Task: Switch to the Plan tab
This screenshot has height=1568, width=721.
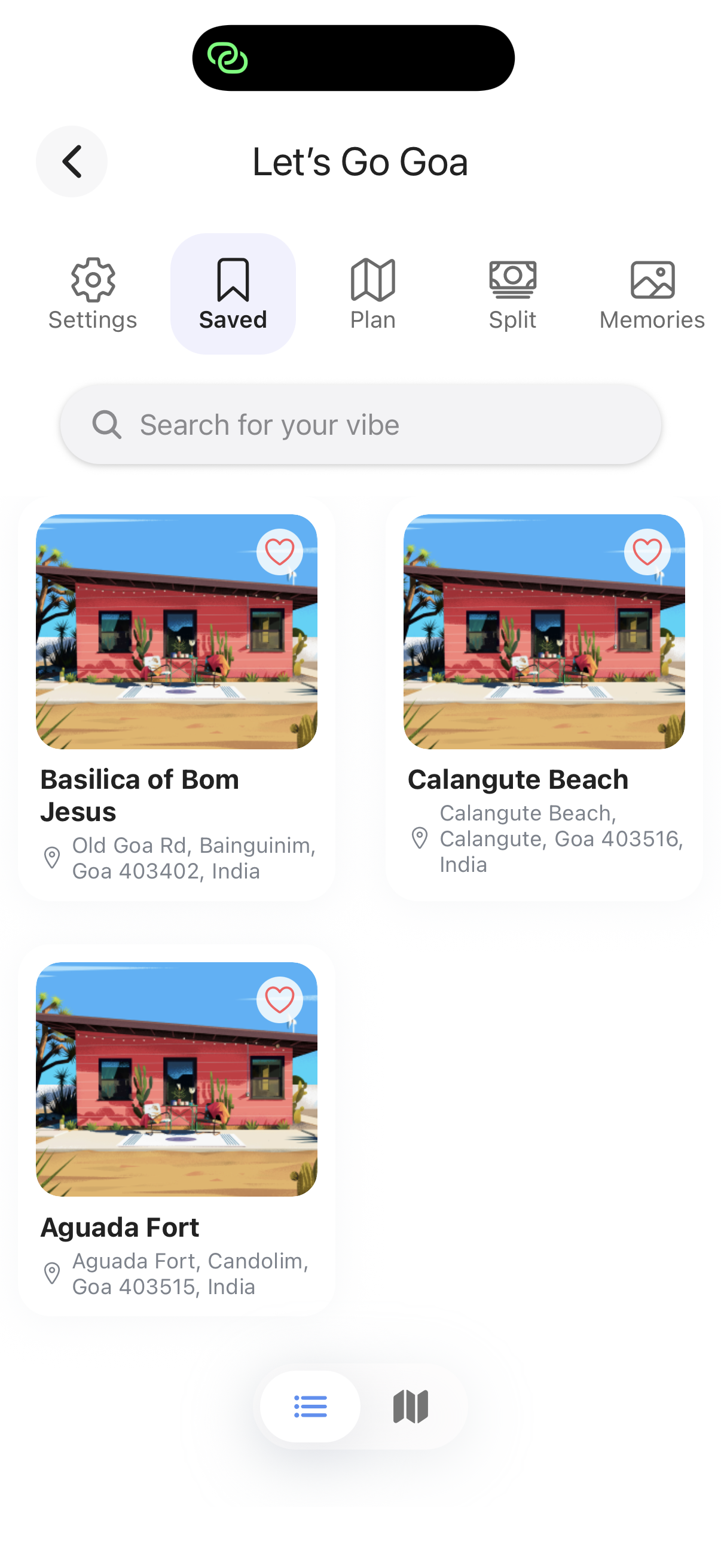Action: [x=373, y=294]
